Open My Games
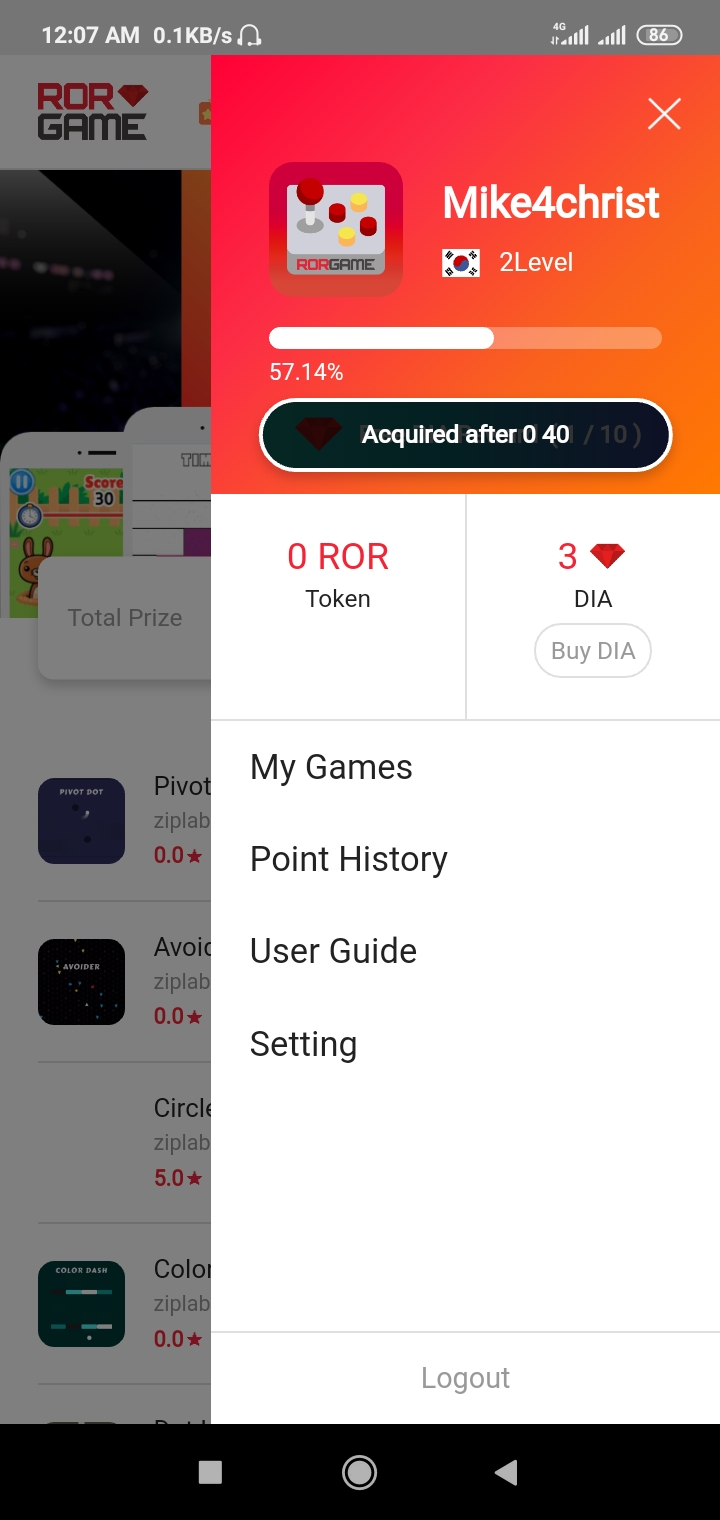The image size is (720, 1520). pyautogui.click(x=331, y=767)
